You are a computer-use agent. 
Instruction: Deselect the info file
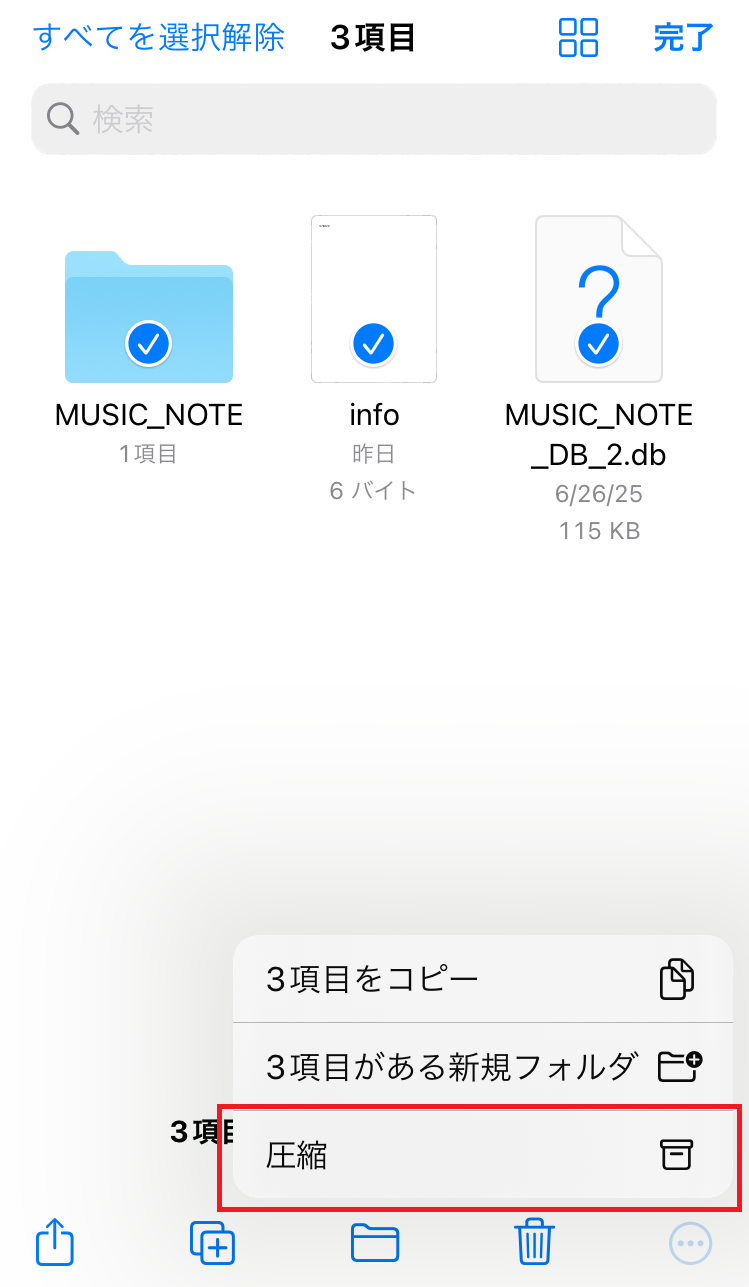[374, 299]
